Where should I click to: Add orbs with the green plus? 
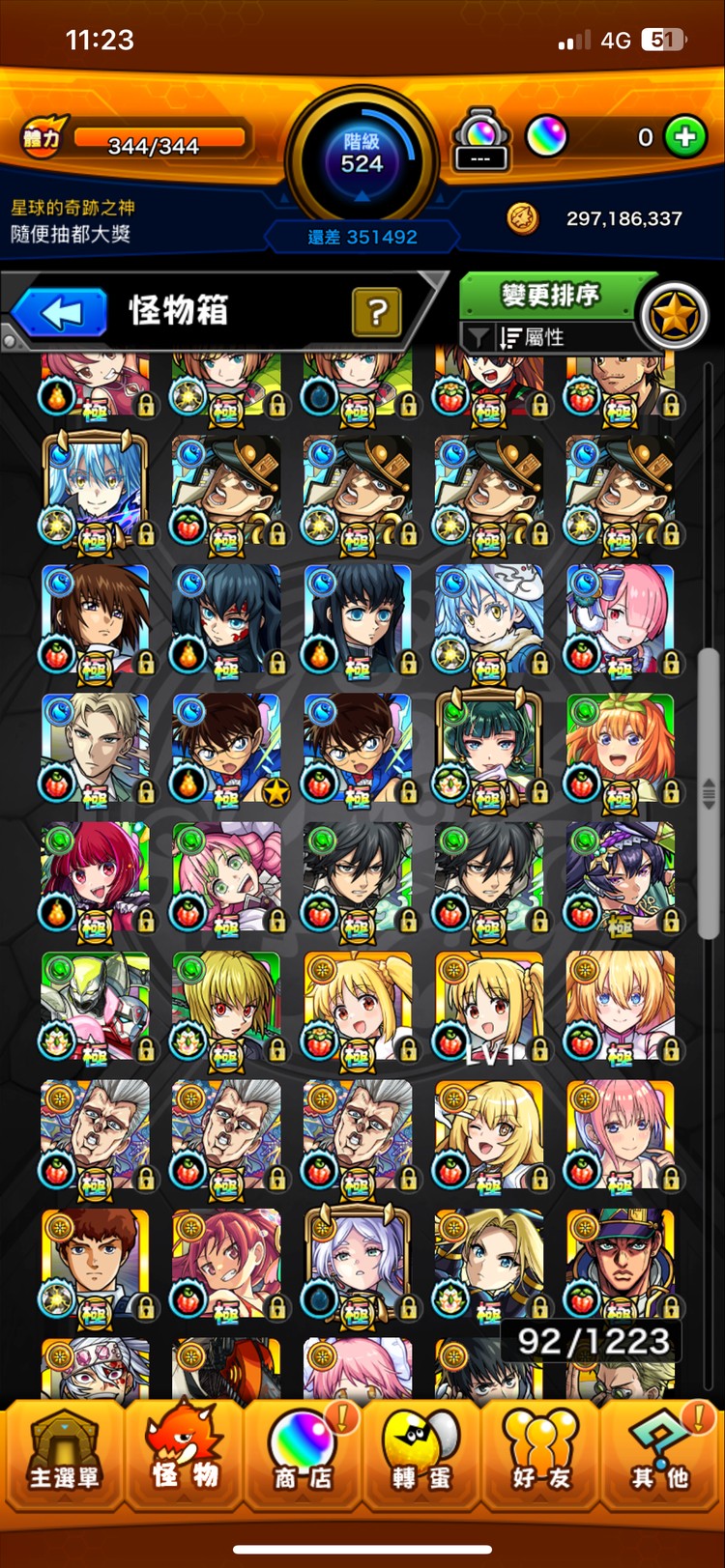pyautogui.click(x=685, y=137)
